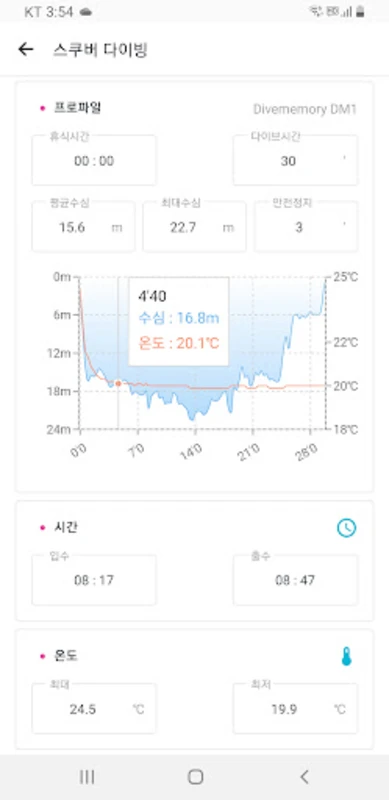Edit the 평균수심 field showing 15.6 m
The image size is (389, 800).
pos(83,227)
